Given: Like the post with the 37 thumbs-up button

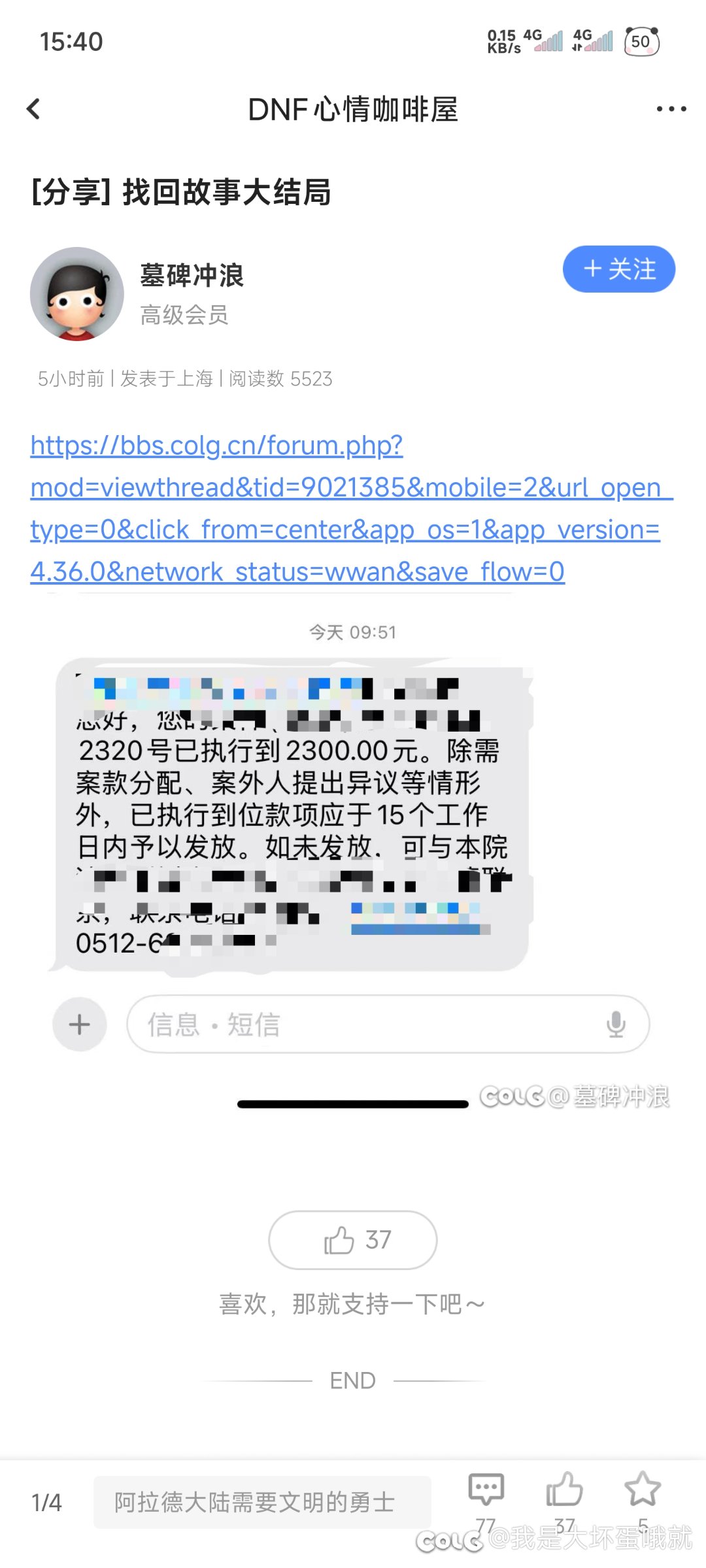Looking at the screenshot, I should pyautogui.click(x=353, y=1240).
